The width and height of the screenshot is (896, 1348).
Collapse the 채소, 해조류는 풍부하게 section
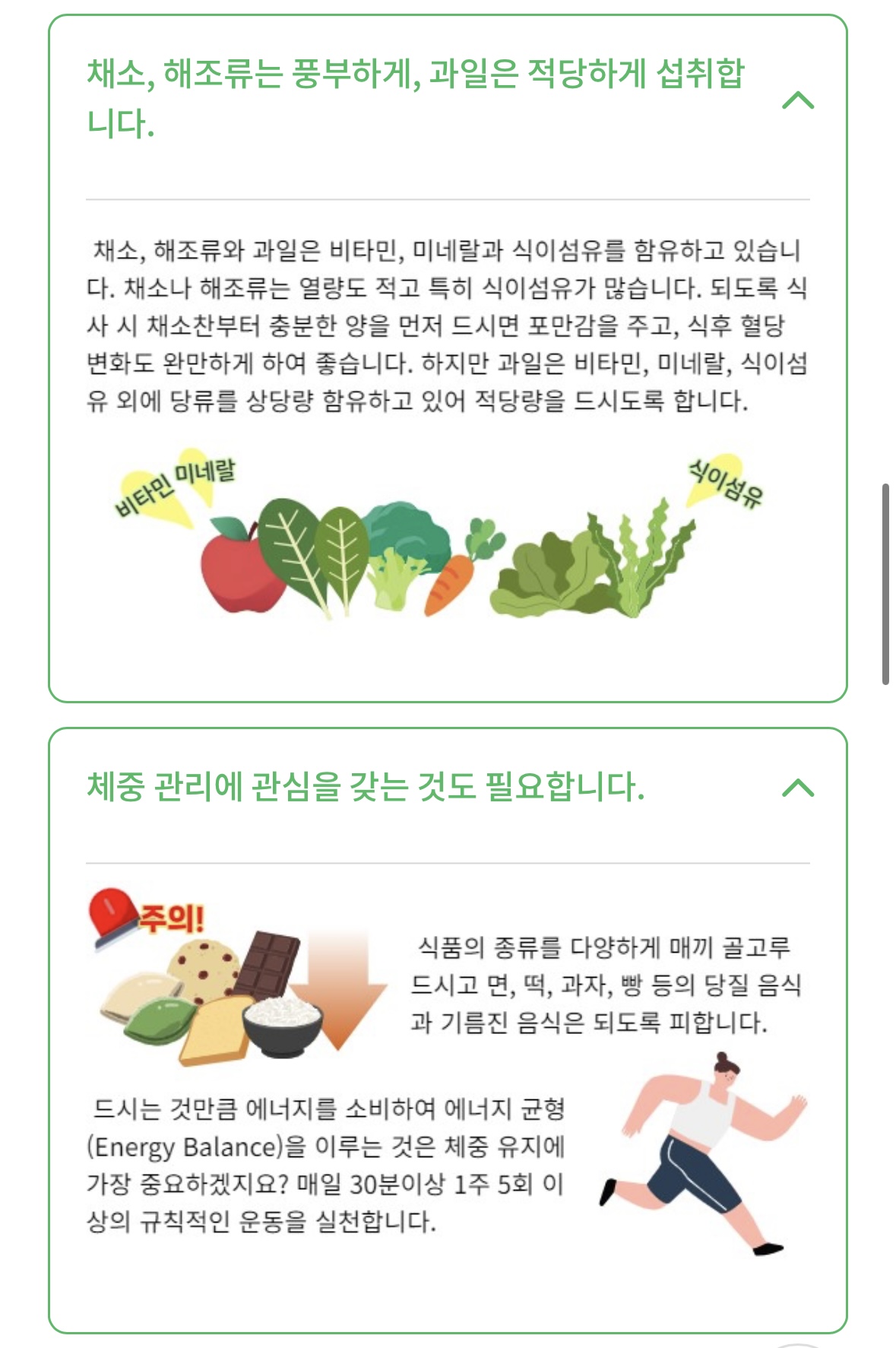(x=798, y=100)
